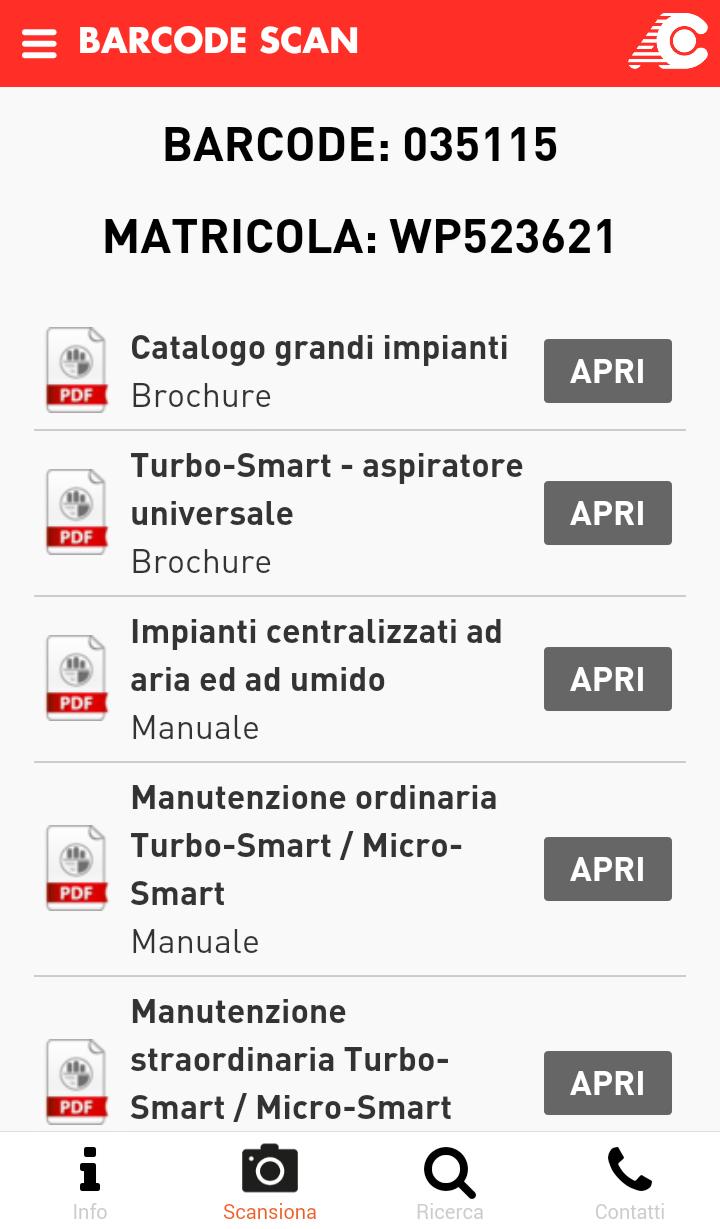Select the Scansiona camera tab
Screen dimensions: 720x1229
[x=270, y=1181]
